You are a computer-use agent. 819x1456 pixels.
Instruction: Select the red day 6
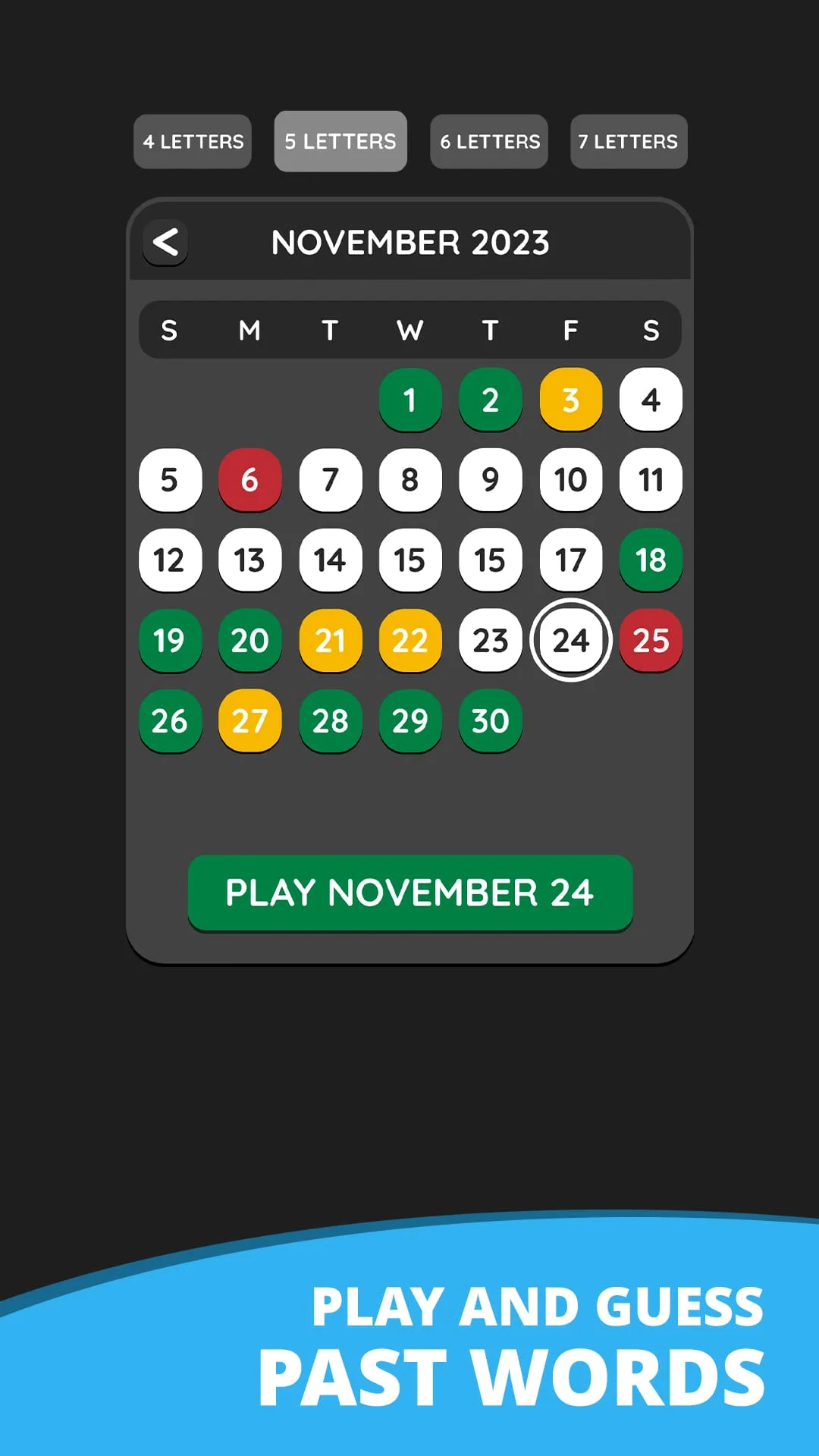pyautogui.click(x=249, y=480)
